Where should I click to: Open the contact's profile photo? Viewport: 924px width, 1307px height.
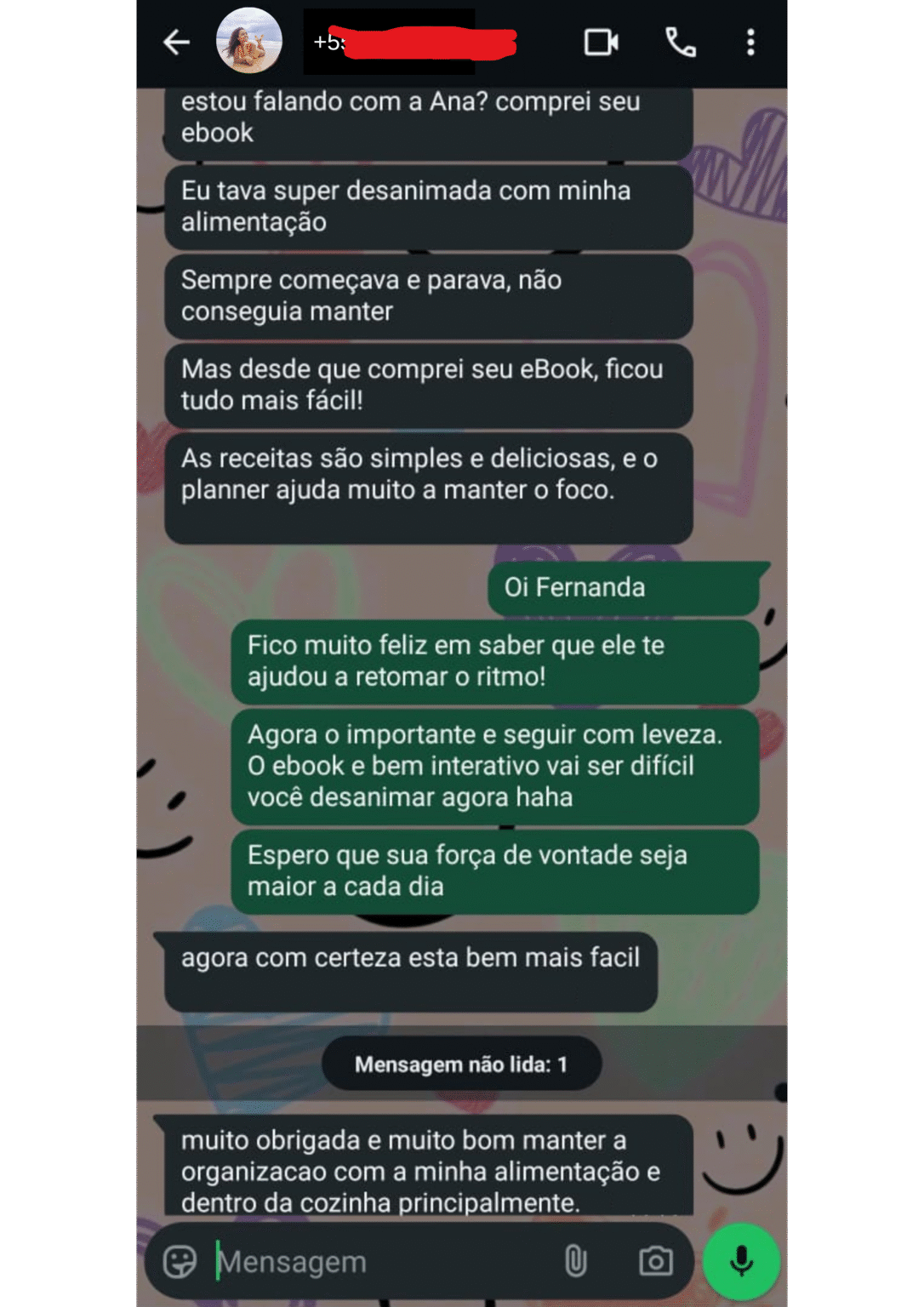point(249,41)
